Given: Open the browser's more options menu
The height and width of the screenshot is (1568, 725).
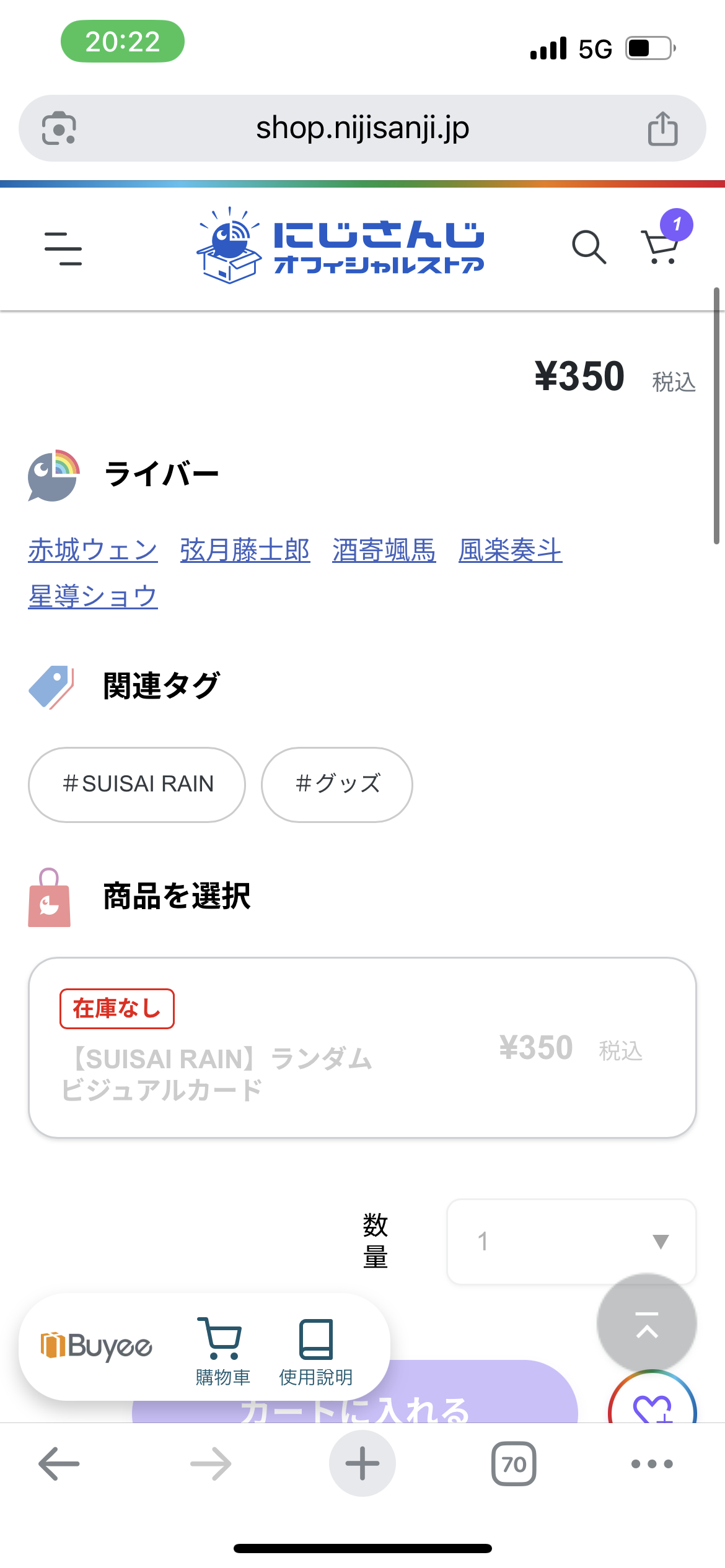Looking at the screenshot, I should click(x=652, y=1464).
